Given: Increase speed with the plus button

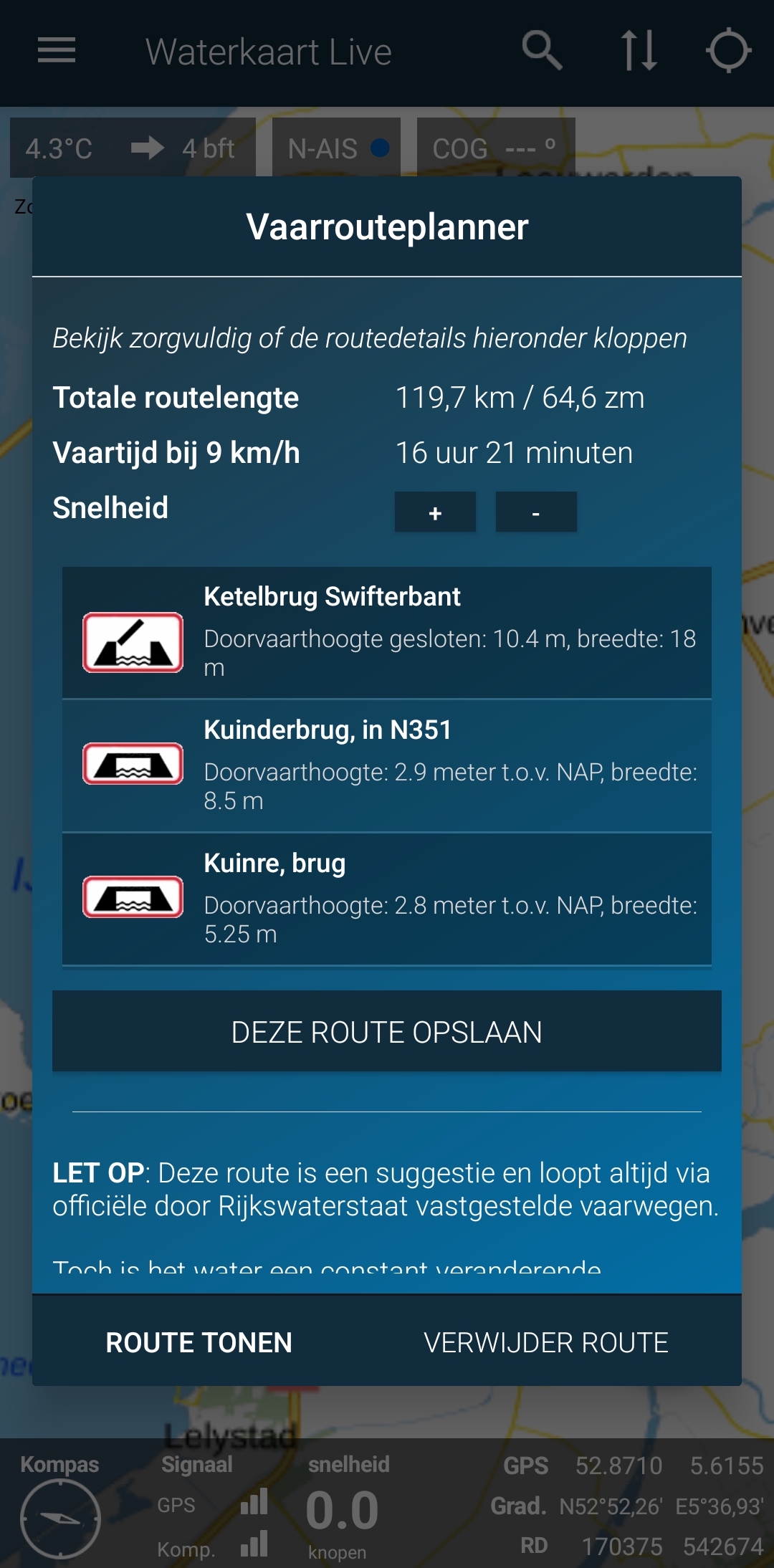Looking at the screenshot, I should [435, 512].
